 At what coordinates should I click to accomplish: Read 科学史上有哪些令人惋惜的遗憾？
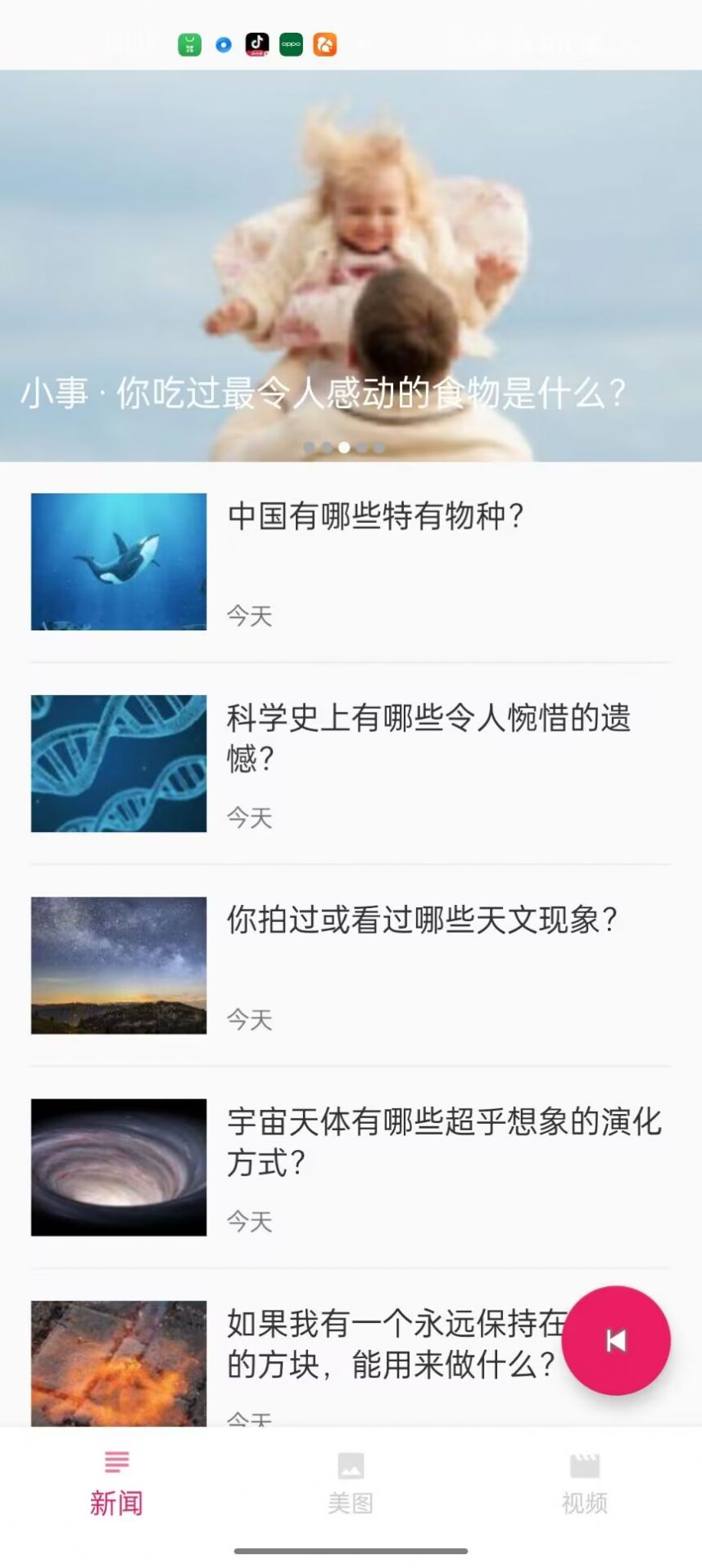428,738
